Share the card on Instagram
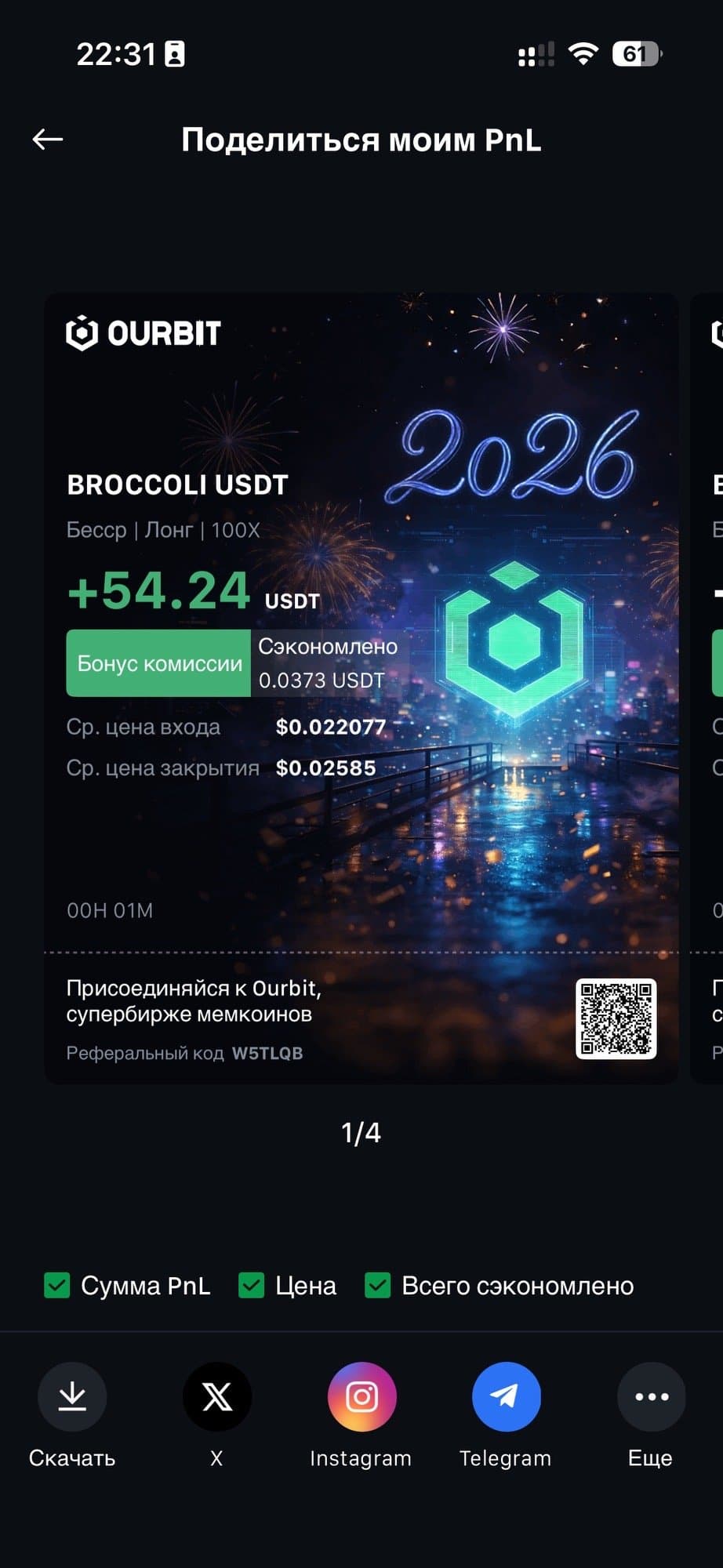Image resolution: width=723 pixels, height=1568 pixels. coord(361,1397)
